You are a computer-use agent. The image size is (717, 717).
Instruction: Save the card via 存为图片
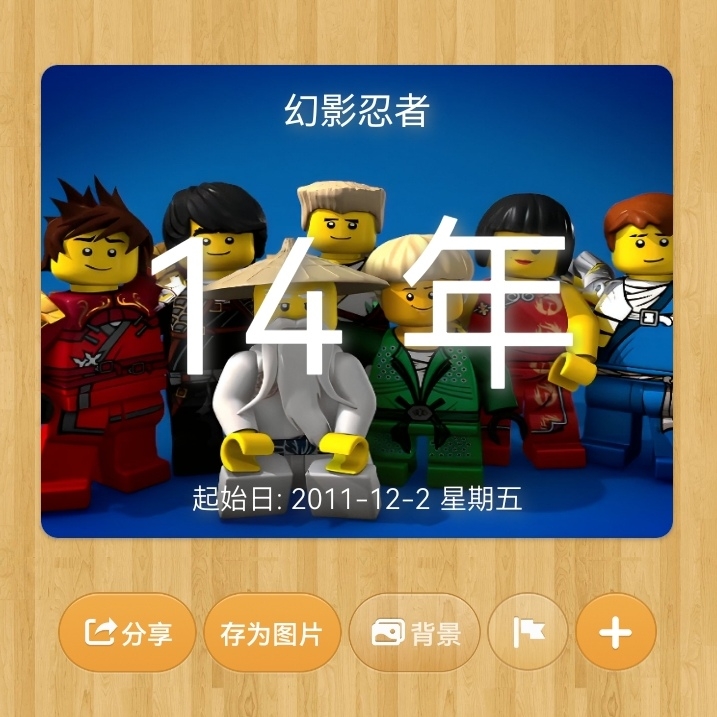point(272,634)
